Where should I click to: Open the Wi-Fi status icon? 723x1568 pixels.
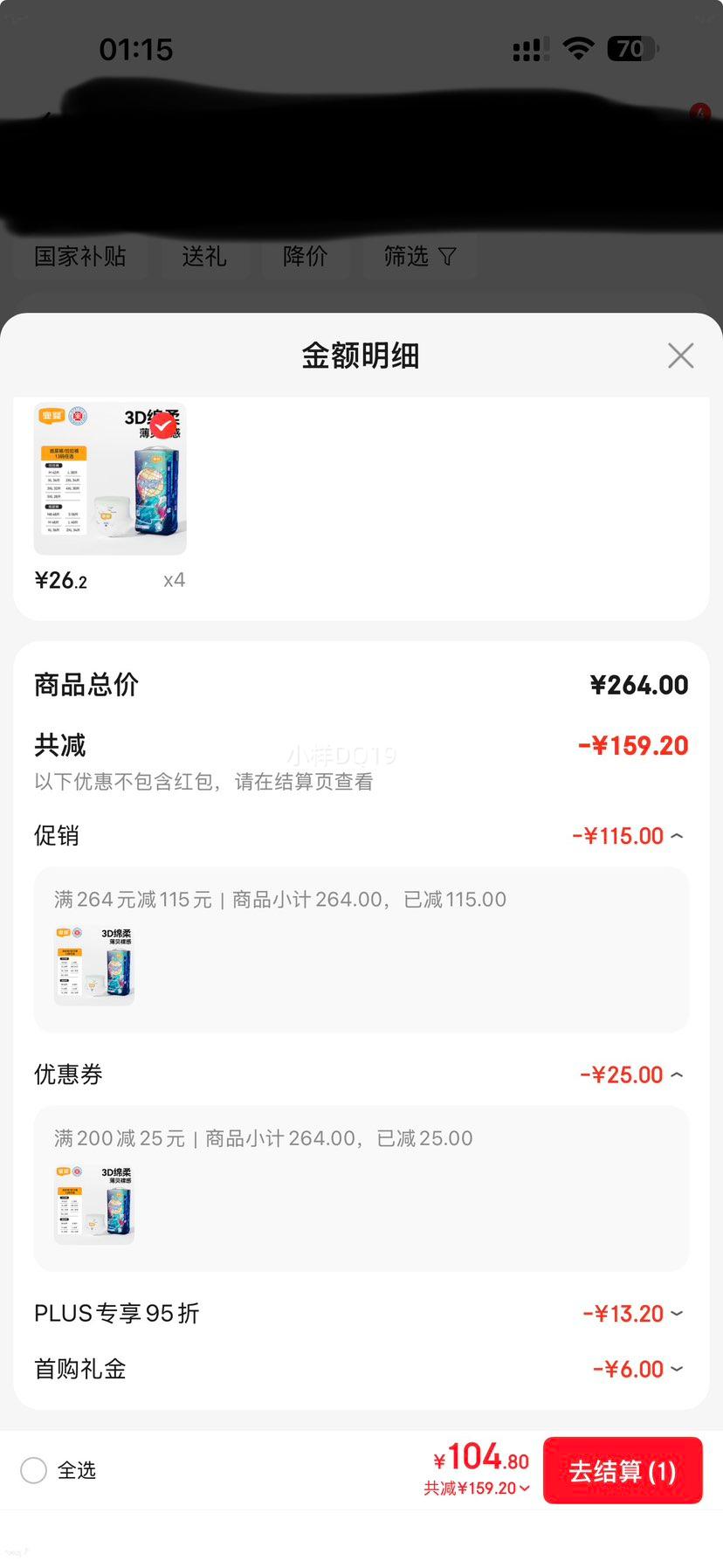point(579,49)
